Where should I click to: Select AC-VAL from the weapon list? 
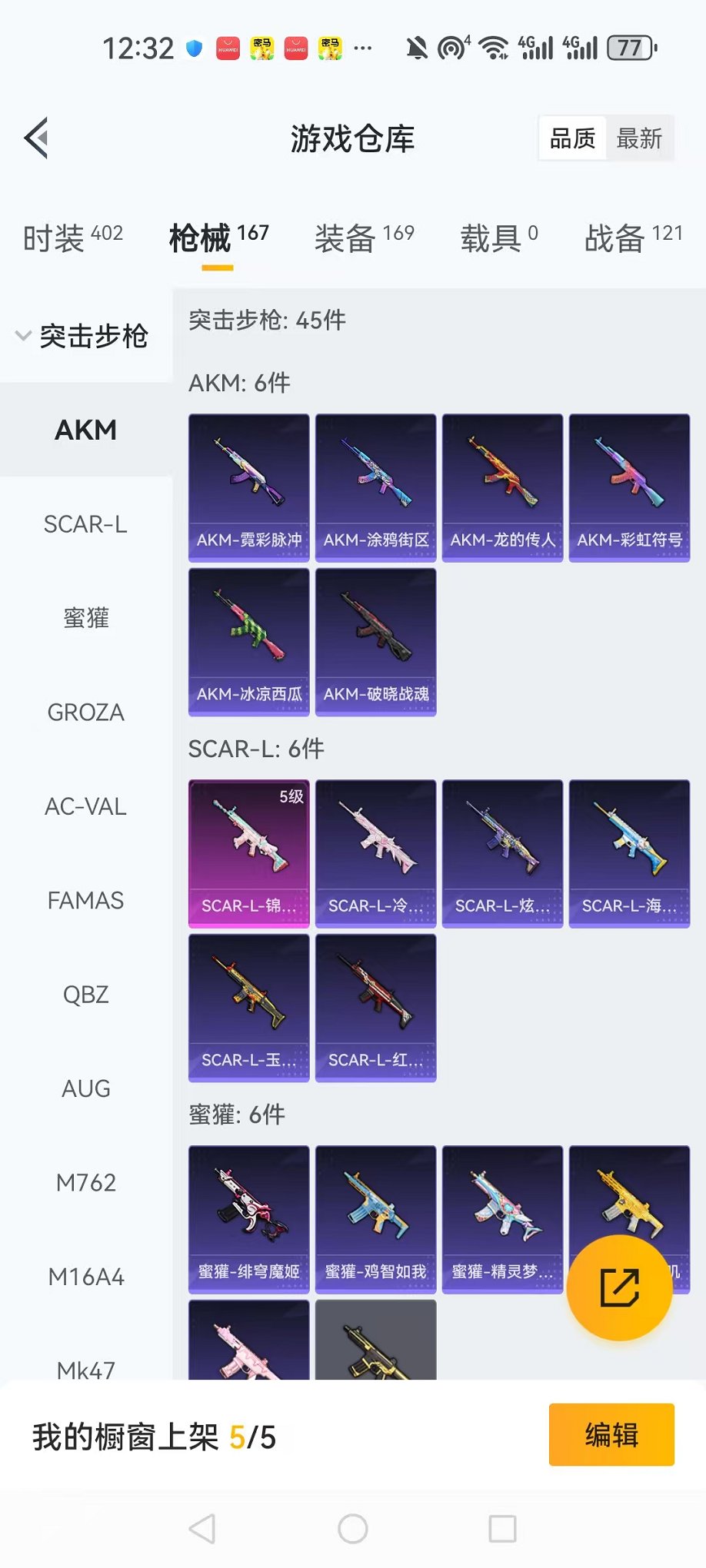[85, 806]
